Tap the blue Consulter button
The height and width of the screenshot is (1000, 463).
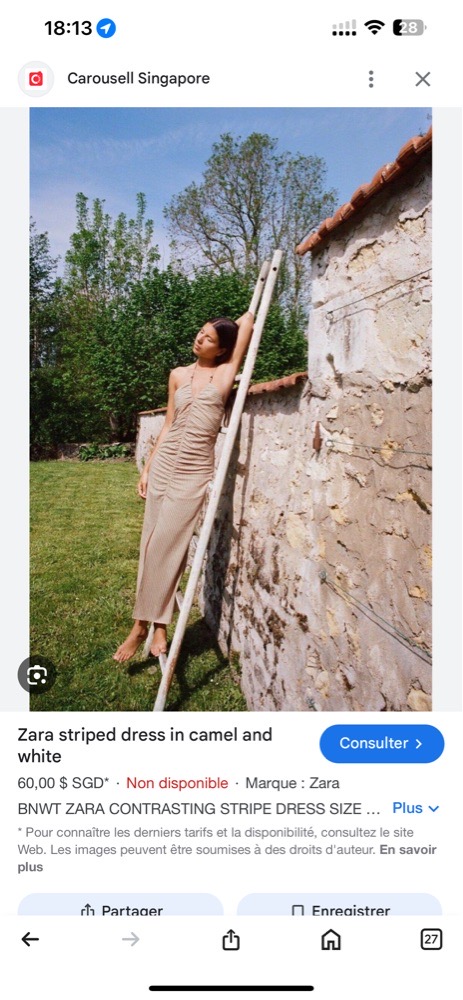[382, 744]
